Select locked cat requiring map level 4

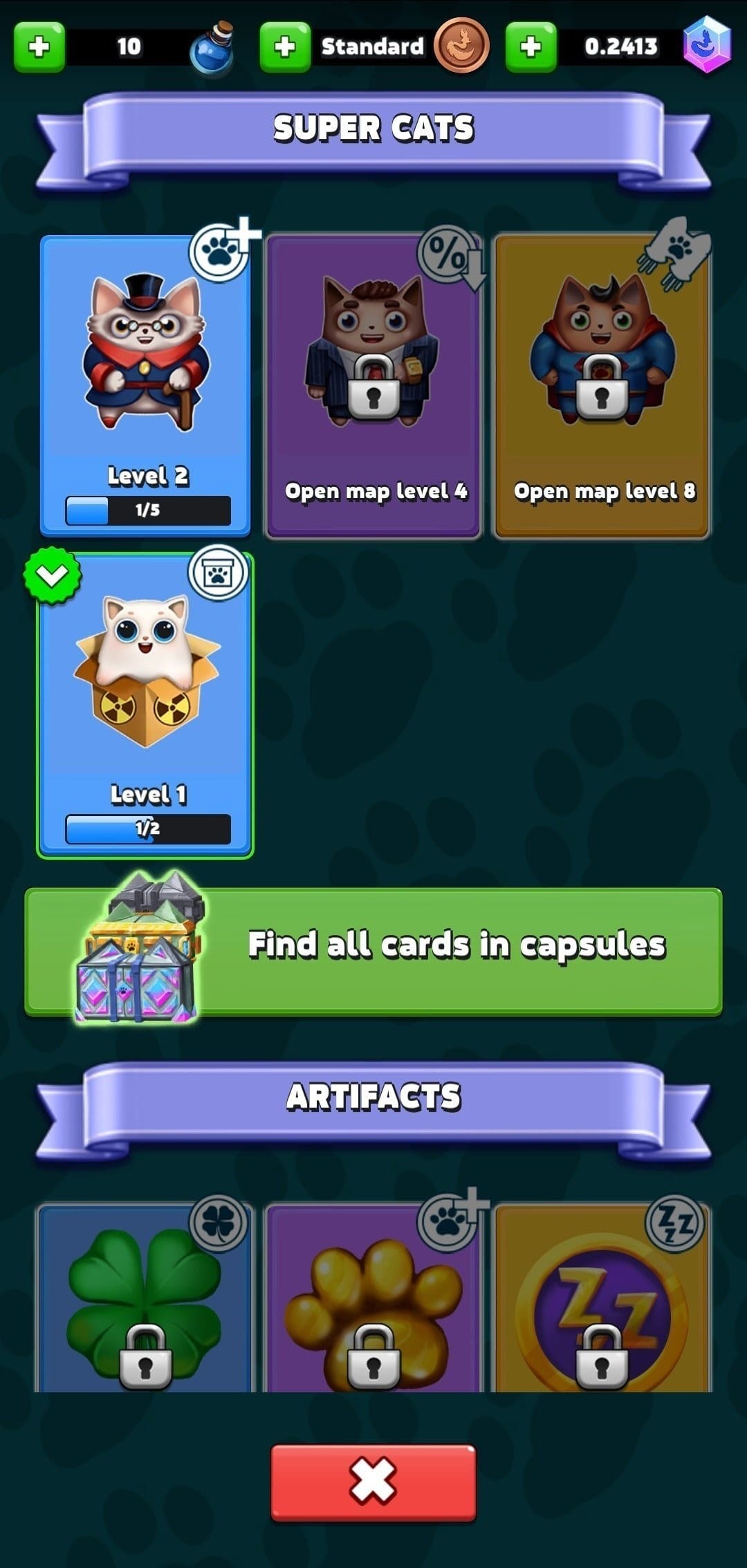pos(373,386)
